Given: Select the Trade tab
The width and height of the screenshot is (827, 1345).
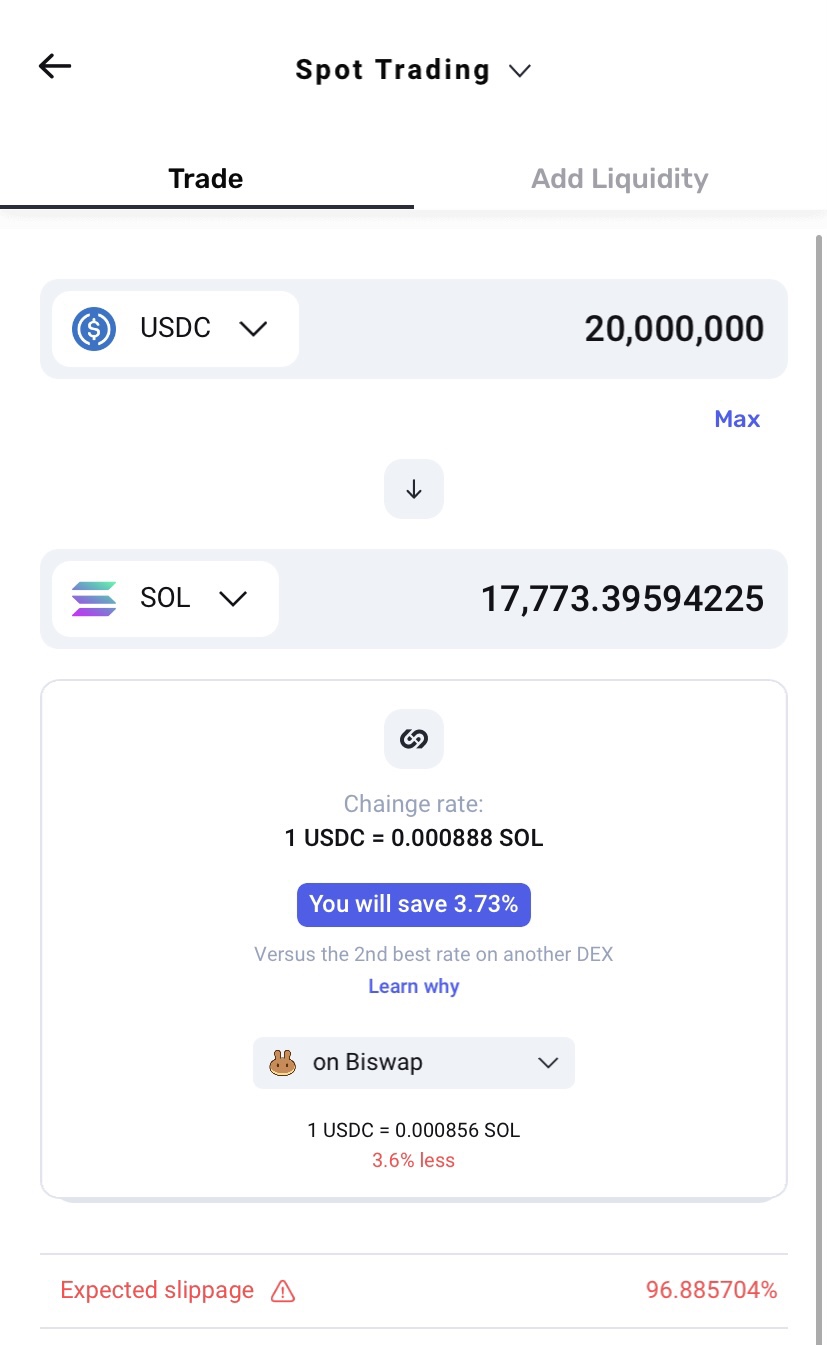Looking at the screenshot, I should point(206,179).
